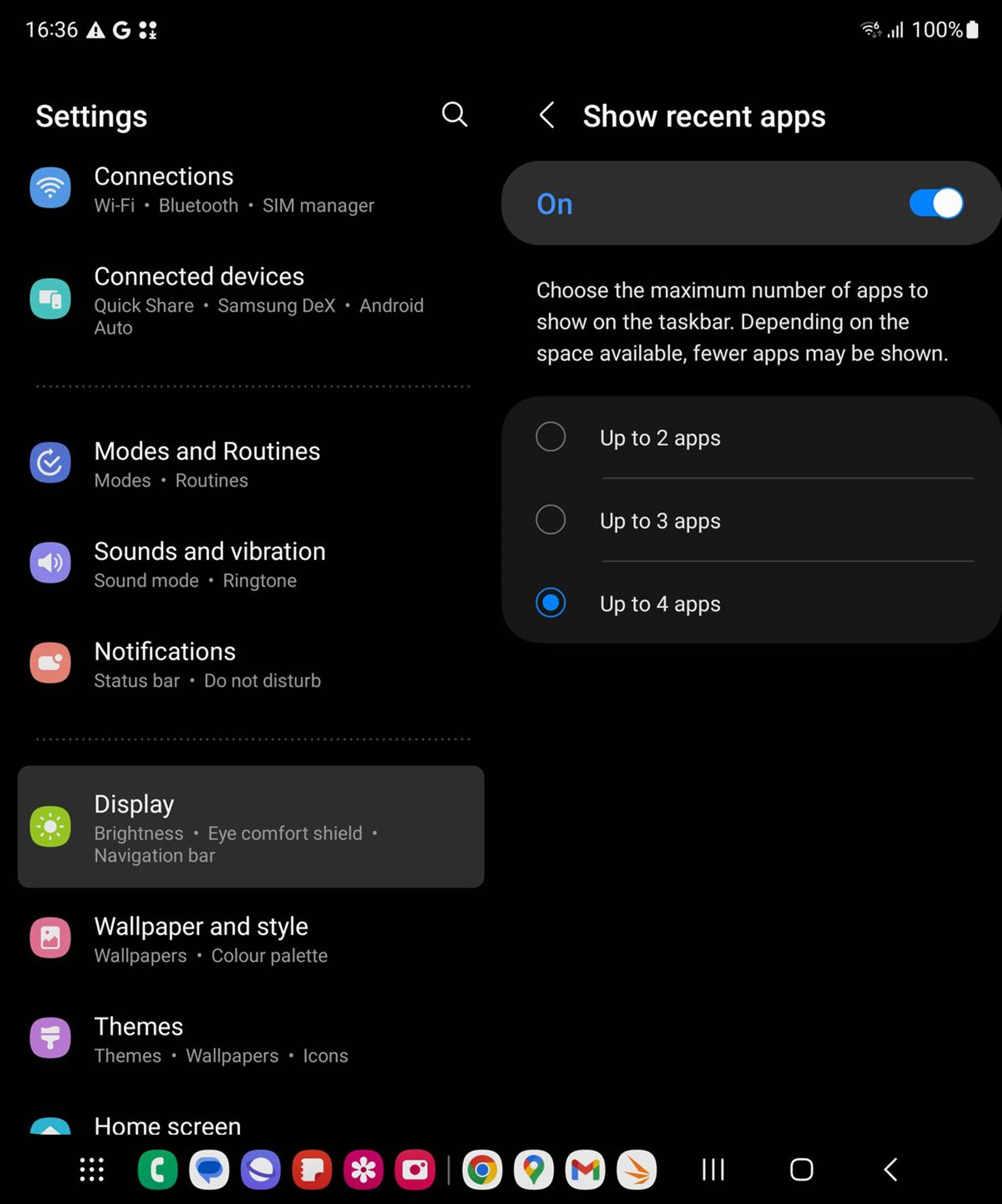Open the recent apps overview
1002x1204 pixels.
pos(713,1170)
